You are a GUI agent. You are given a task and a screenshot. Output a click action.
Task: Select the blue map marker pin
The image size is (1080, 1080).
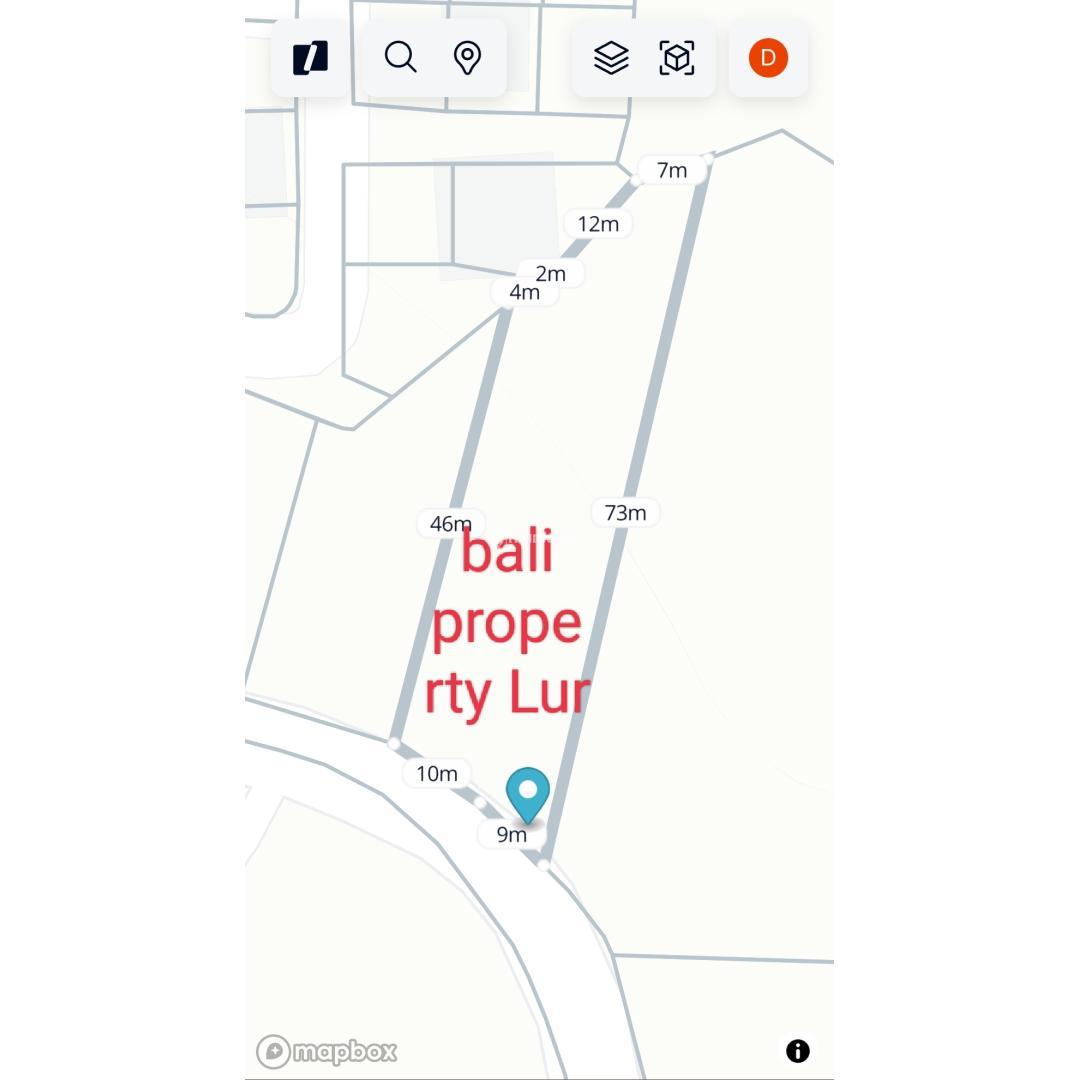[x=528, y=793]
